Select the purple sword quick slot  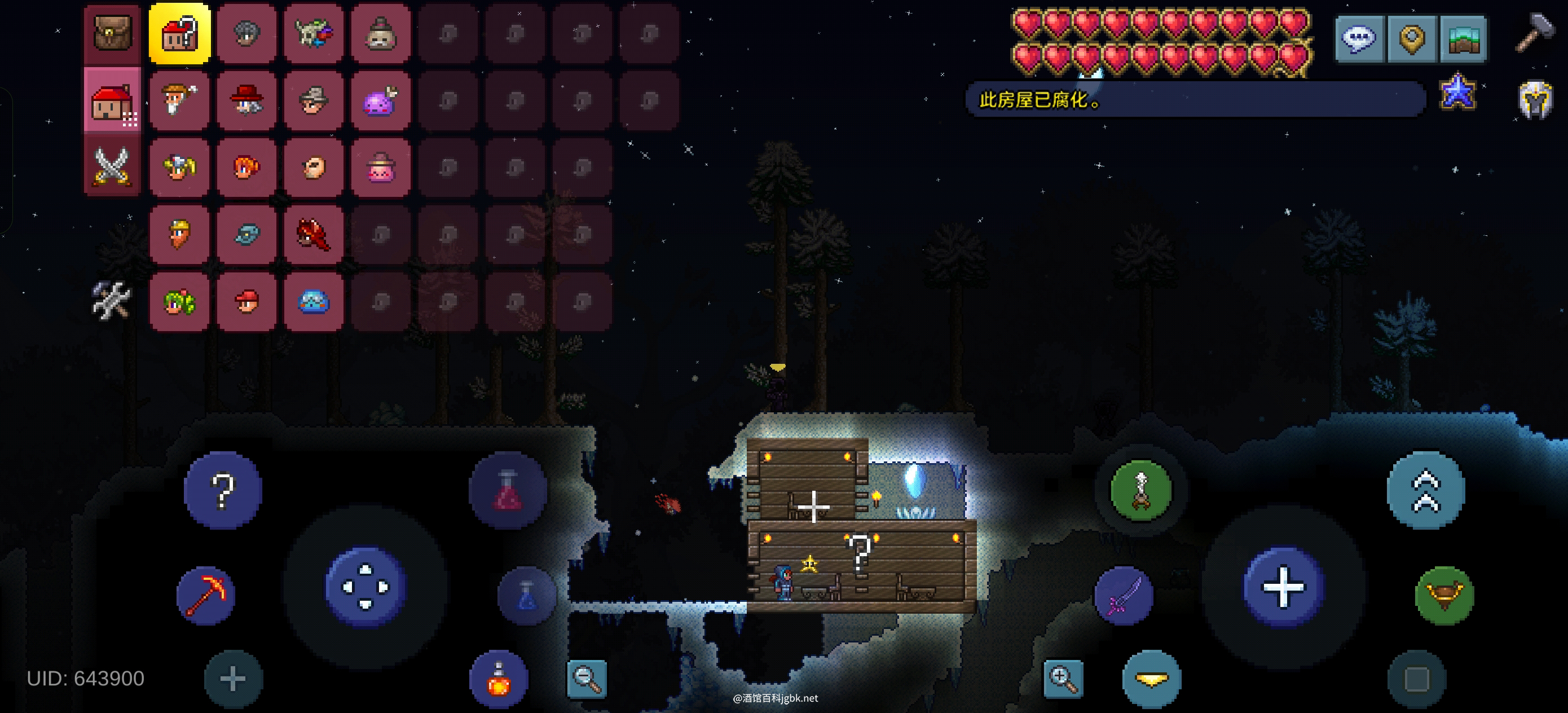1124,596
